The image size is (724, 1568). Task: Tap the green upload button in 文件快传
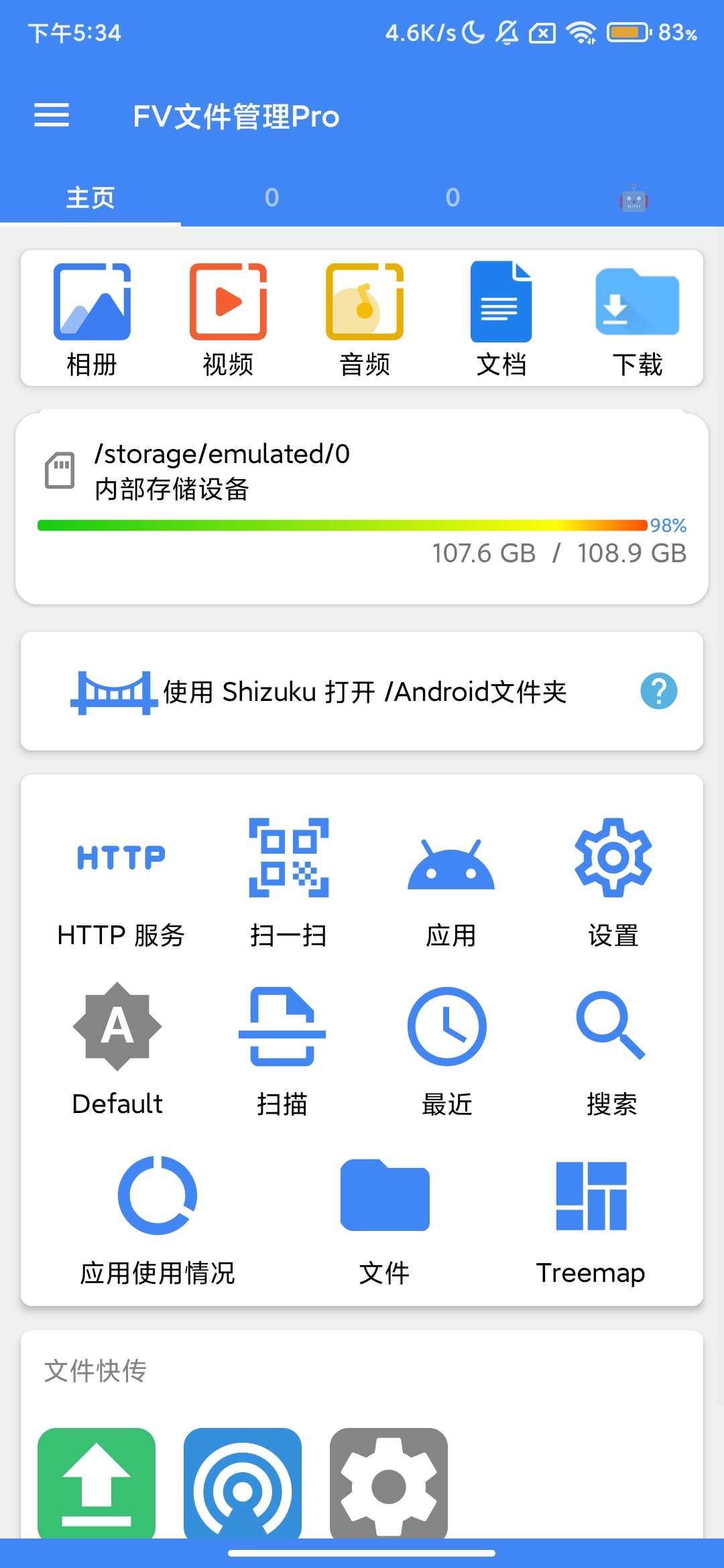pyautogui.click(x=97, y=1482)
